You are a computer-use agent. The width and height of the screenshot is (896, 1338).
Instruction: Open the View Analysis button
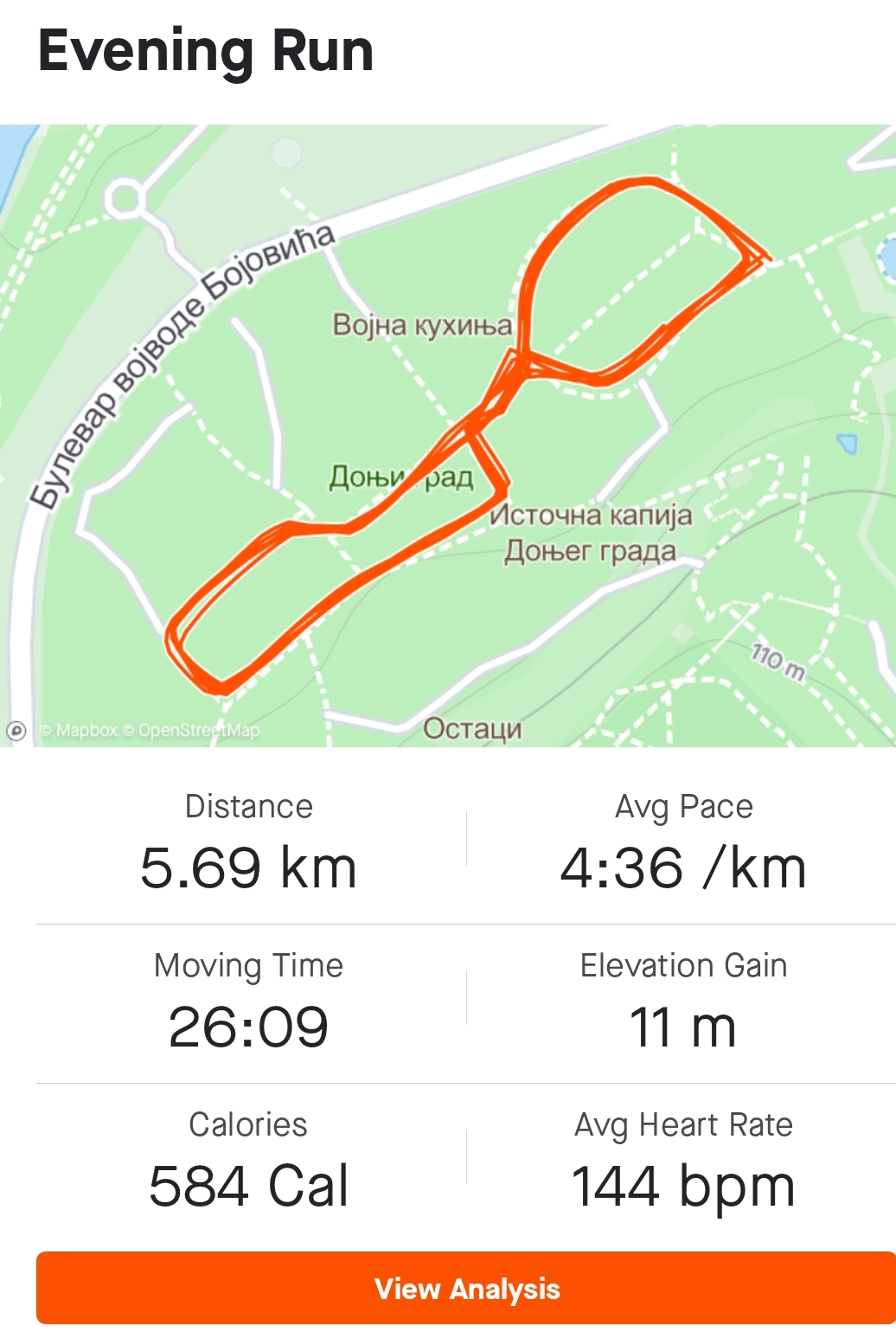[466, 1288]
